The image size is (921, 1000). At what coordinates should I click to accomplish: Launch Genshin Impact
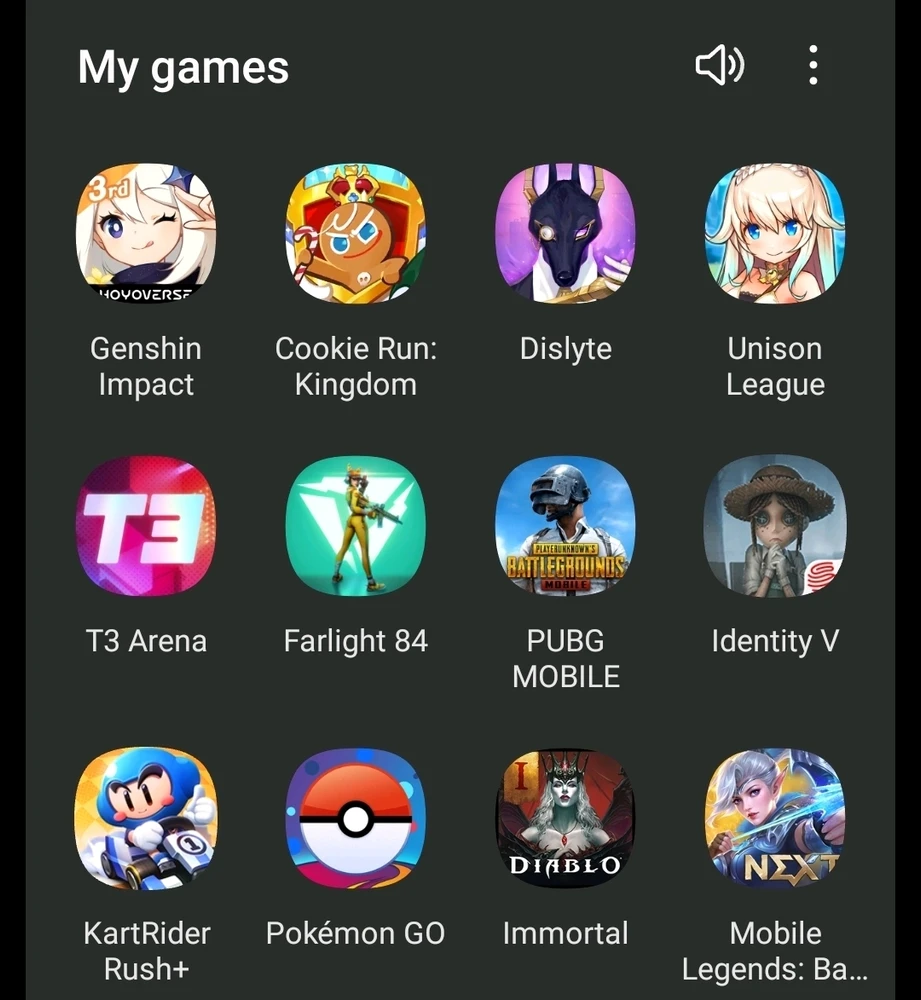[146, 234]
